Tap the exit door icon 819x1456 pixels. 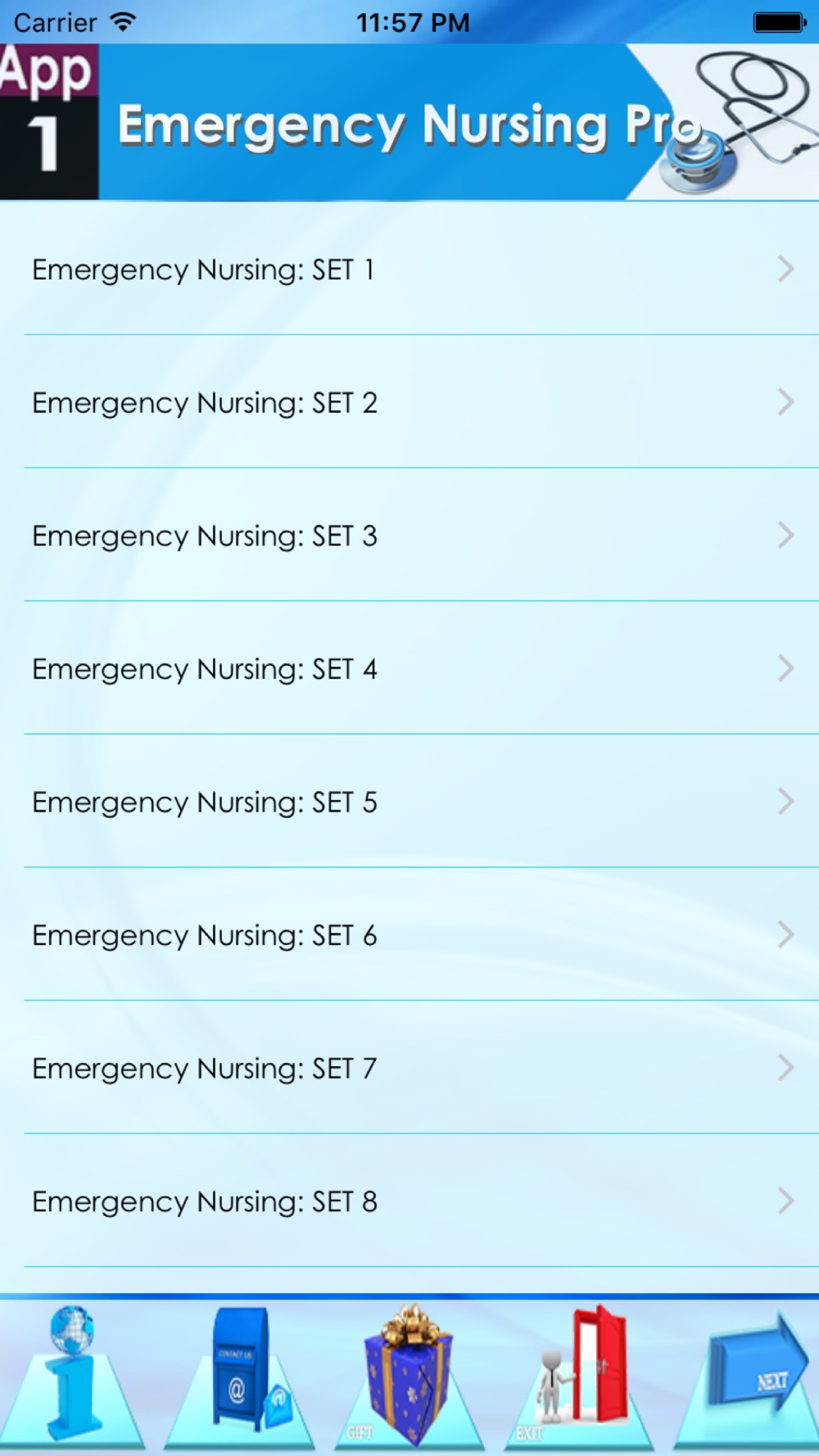click(580, 1376)
